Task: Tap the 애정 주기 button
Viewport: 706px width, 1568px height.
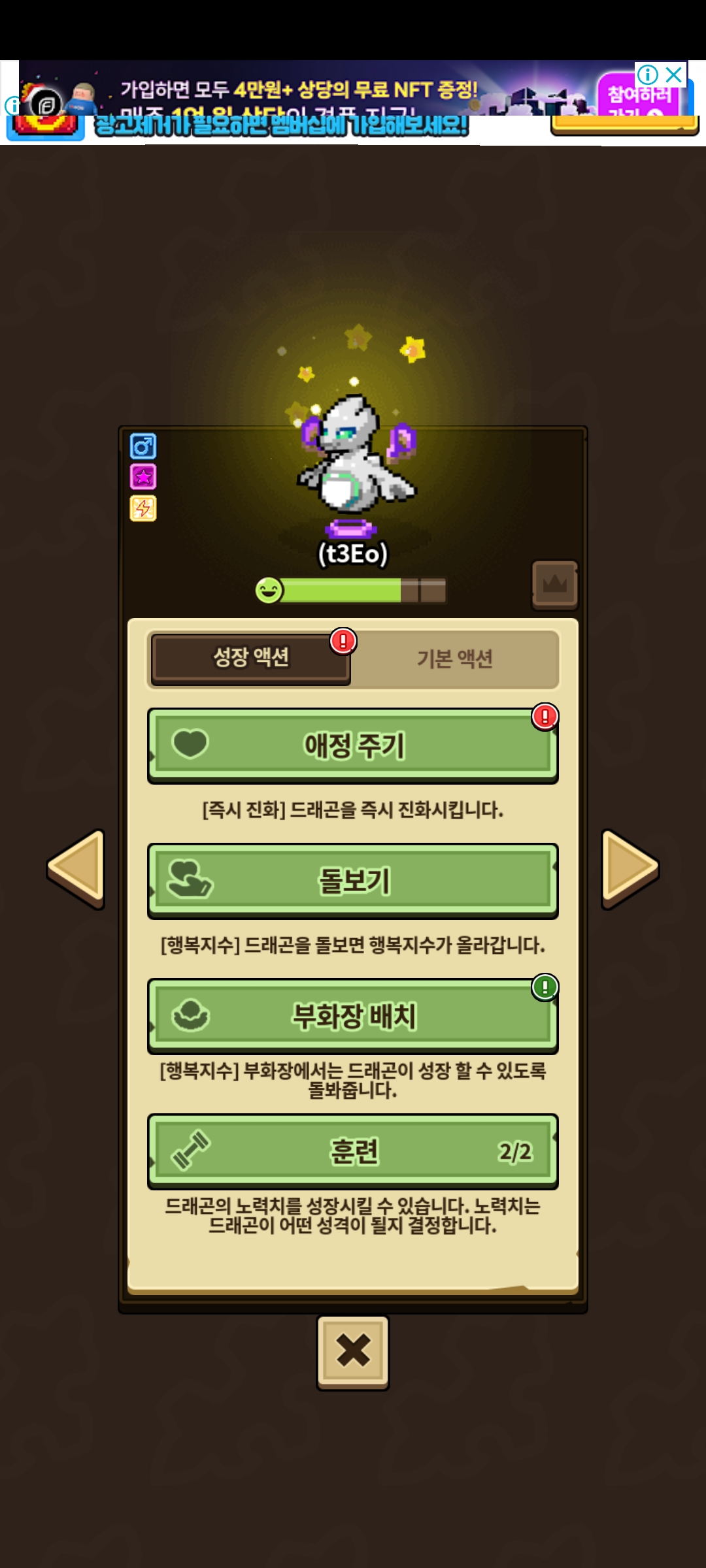Action: click(x=353, y=745)
